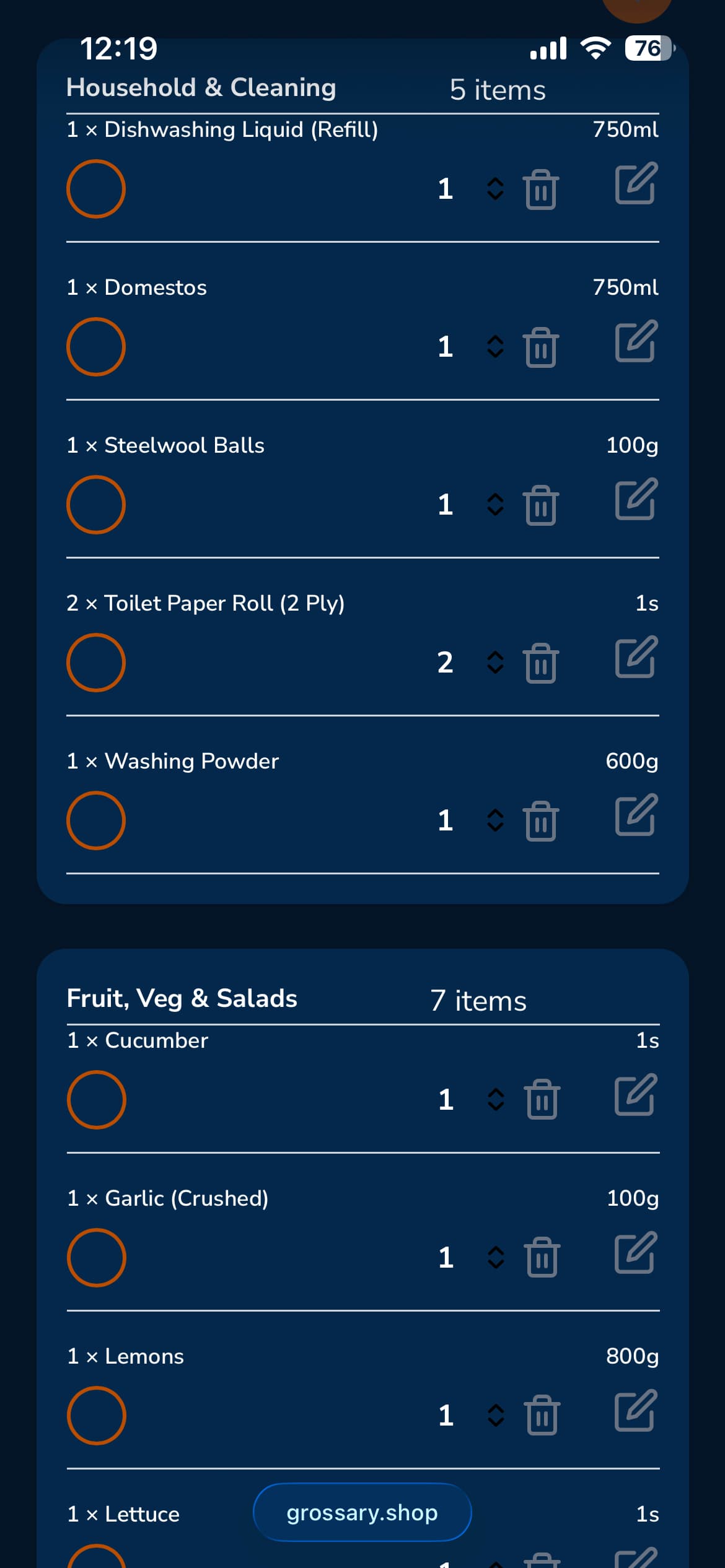Delete Lemons from the list
725x1568 pixels.
tap(542, 1415)
